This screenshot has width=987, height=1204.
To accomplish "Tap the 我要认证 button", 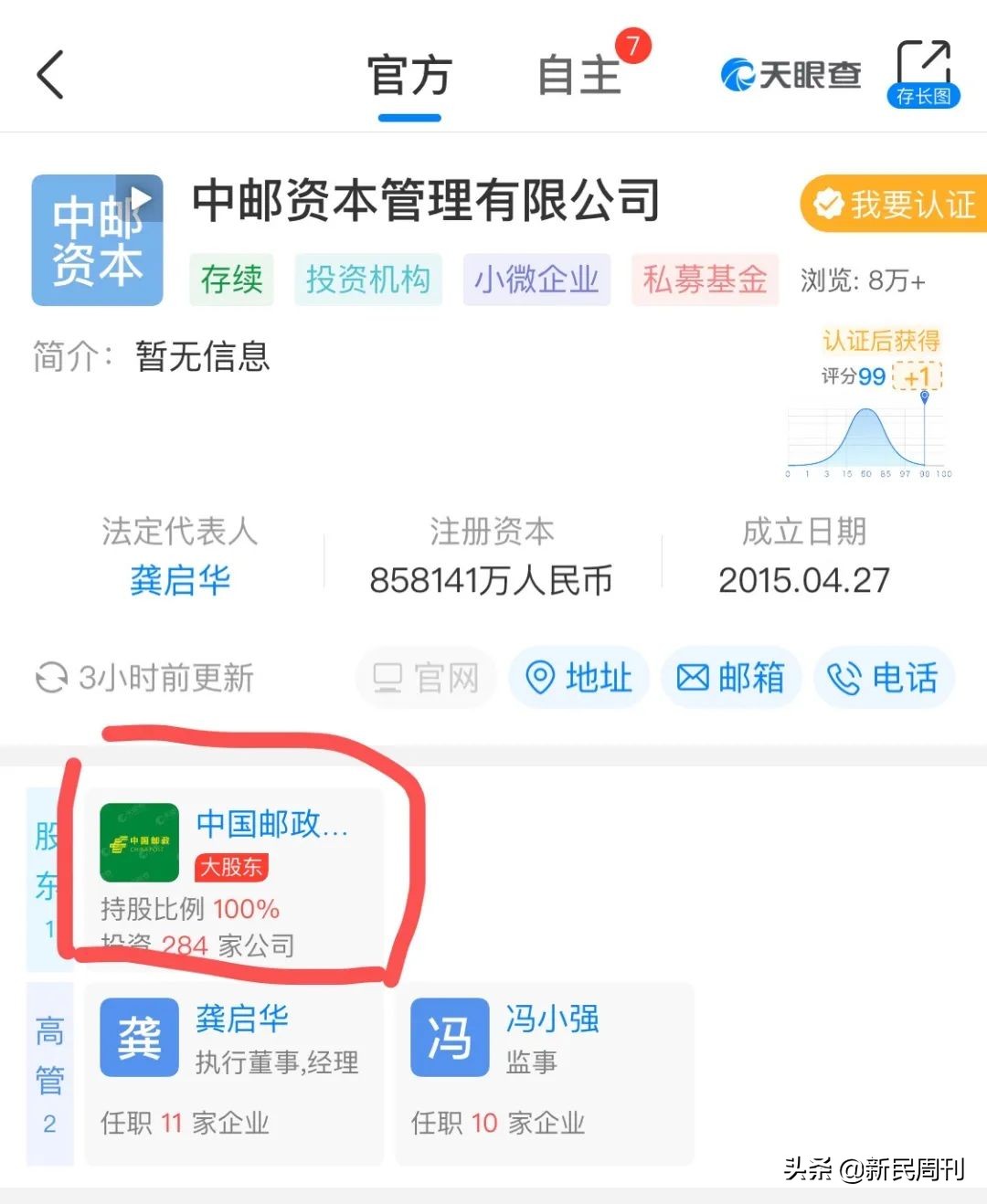I will click(x=894, y=204).
